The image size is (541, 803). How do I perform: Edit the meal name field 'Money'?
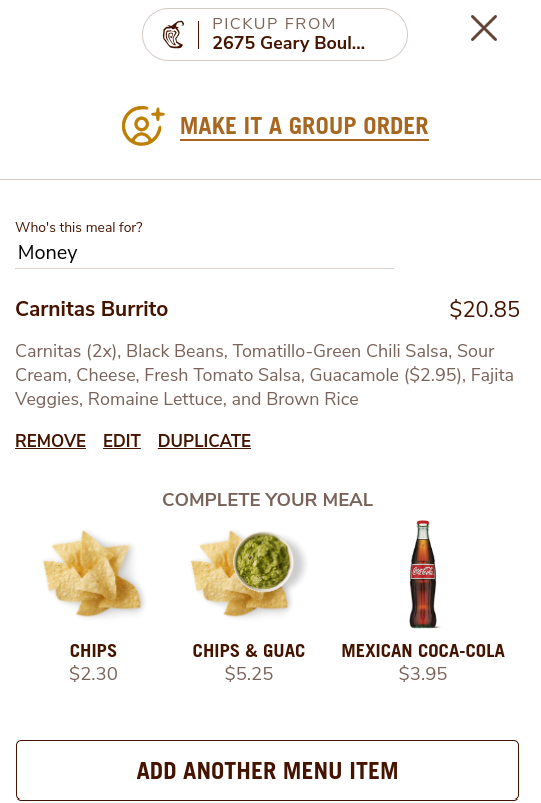point(204,252)
